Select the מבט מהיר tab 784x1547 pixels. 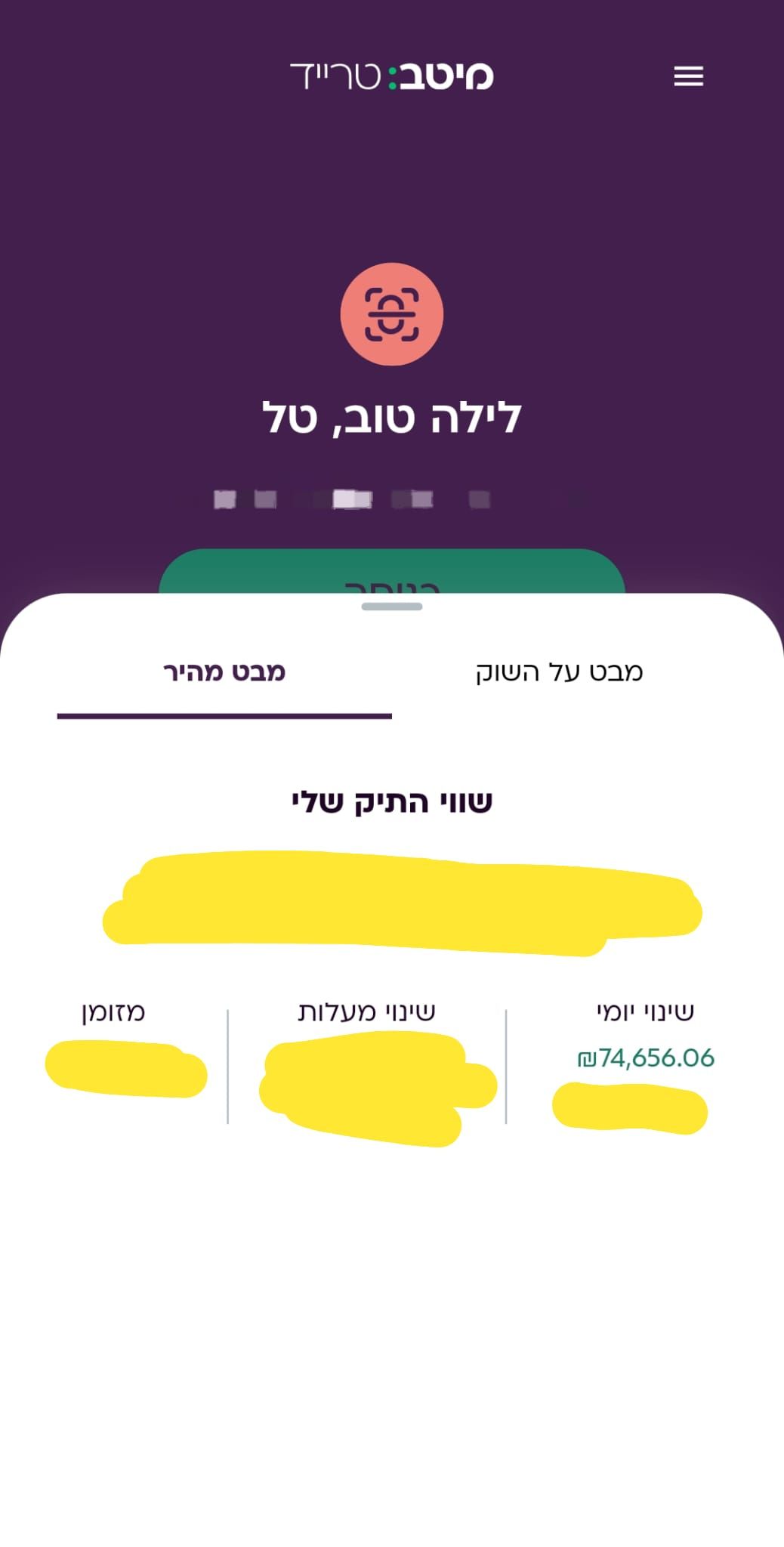pos(224,672)
